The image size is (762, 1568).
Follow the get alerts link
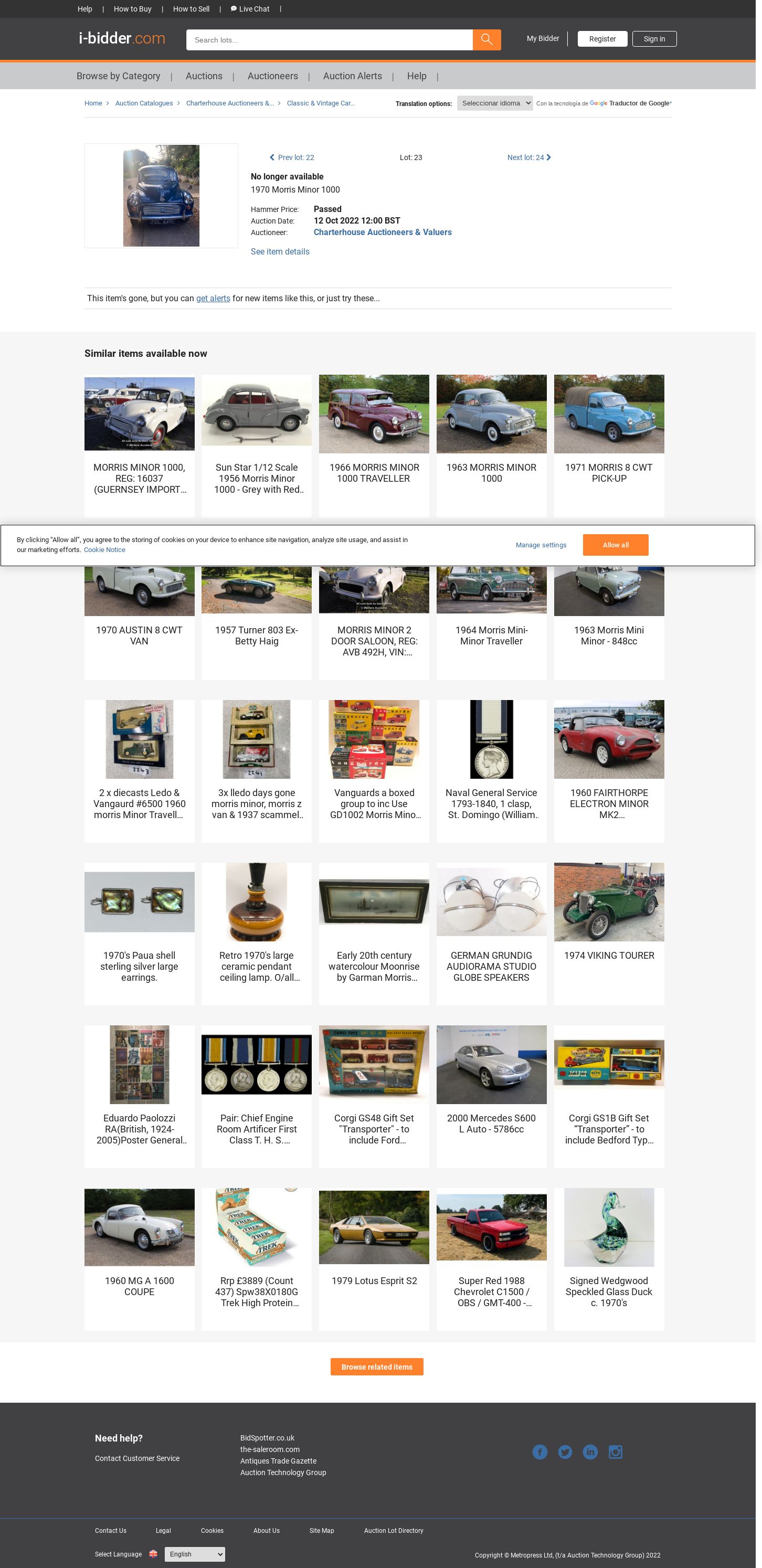(213, 299)
